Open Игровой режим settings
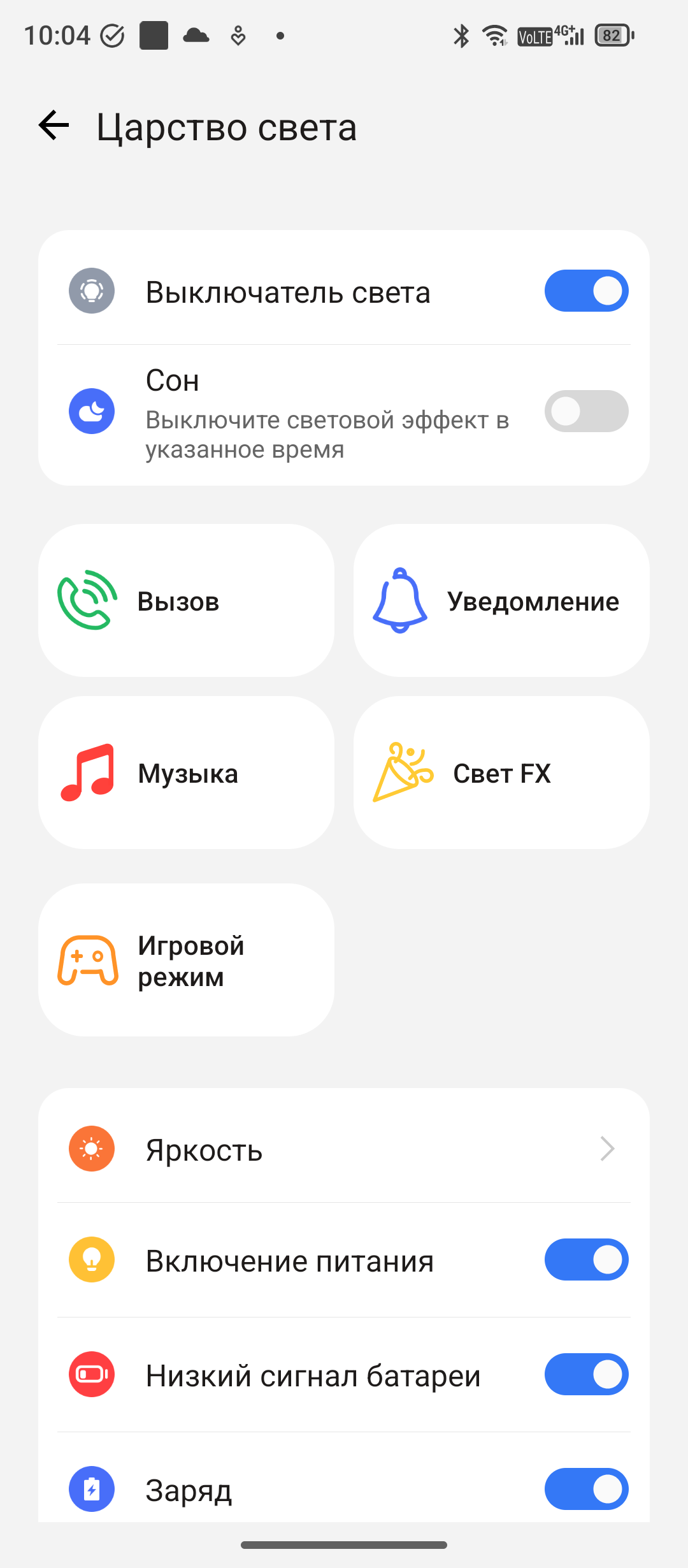Screen dimensions: 688x1568 coord(186,960)
